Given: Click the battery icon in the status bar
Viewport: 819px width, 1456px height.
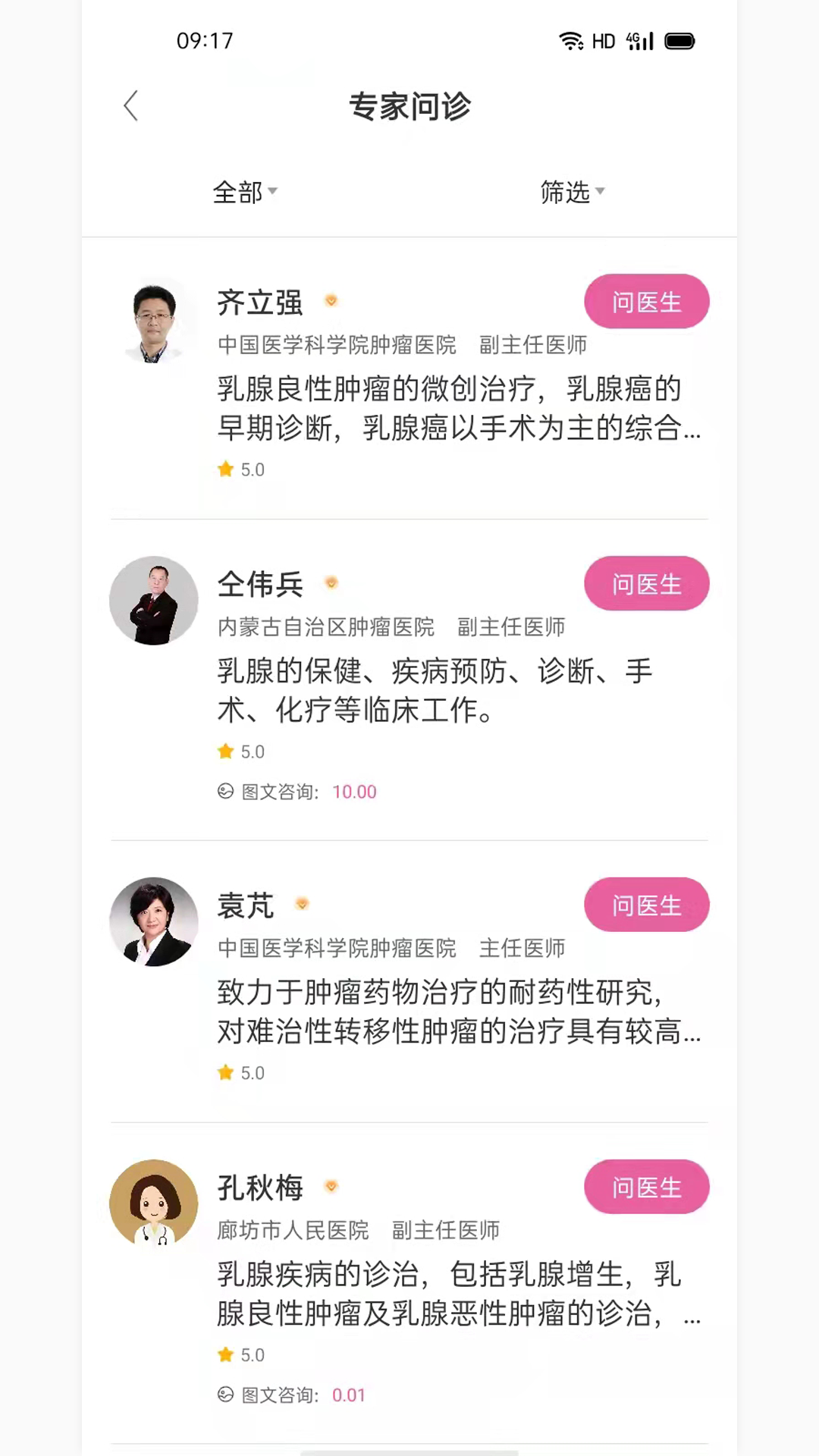Looking at the screenshot, I should (679, 41).
